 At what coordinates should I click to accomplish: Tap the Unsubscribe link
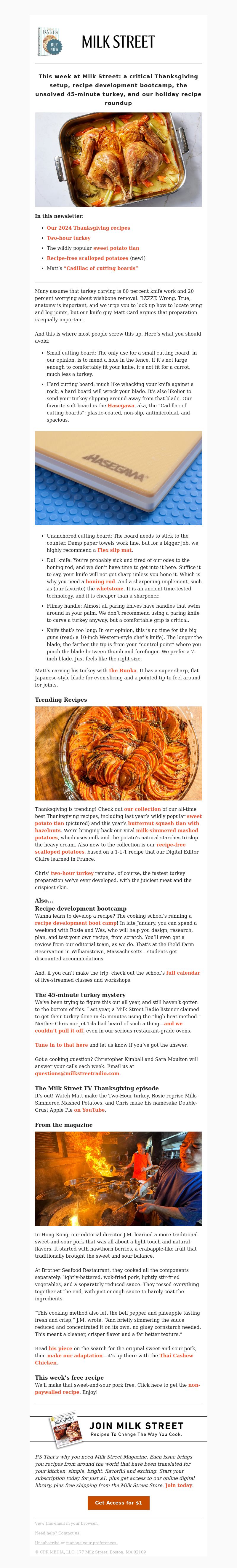click(47, 1543)
